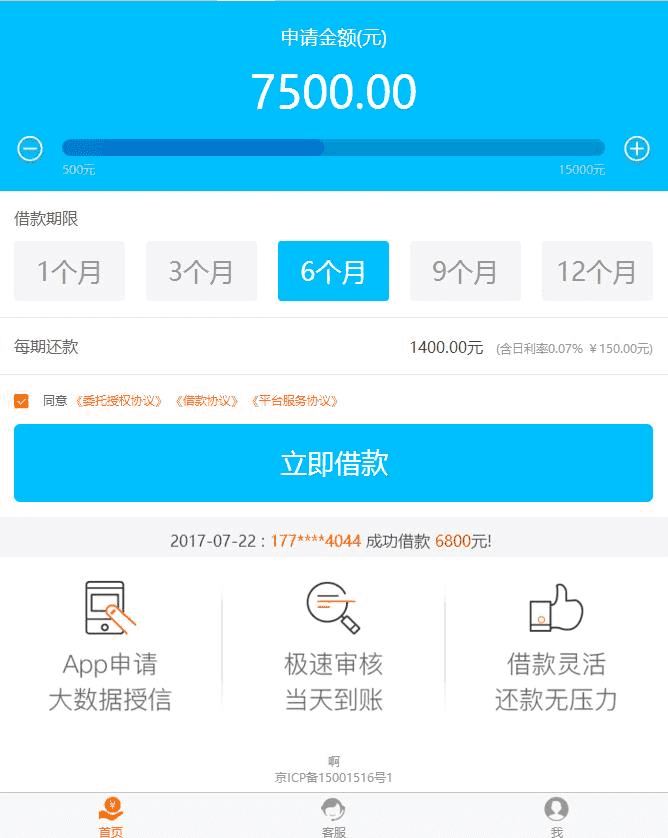Pick the 9个月 loan term
The width and height of the screenshot is (668, 838).
(465, 271)
